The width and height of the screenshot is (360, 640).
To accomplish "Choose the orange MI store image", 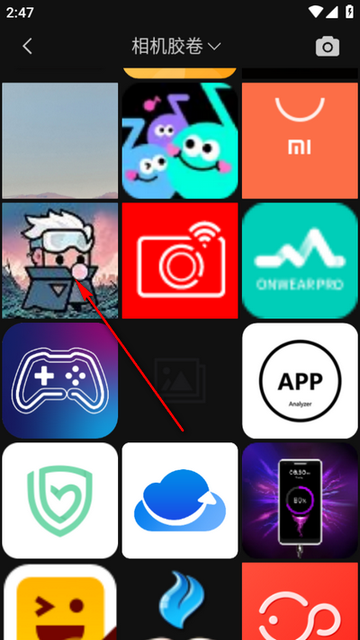I will (x=300, y=140).
